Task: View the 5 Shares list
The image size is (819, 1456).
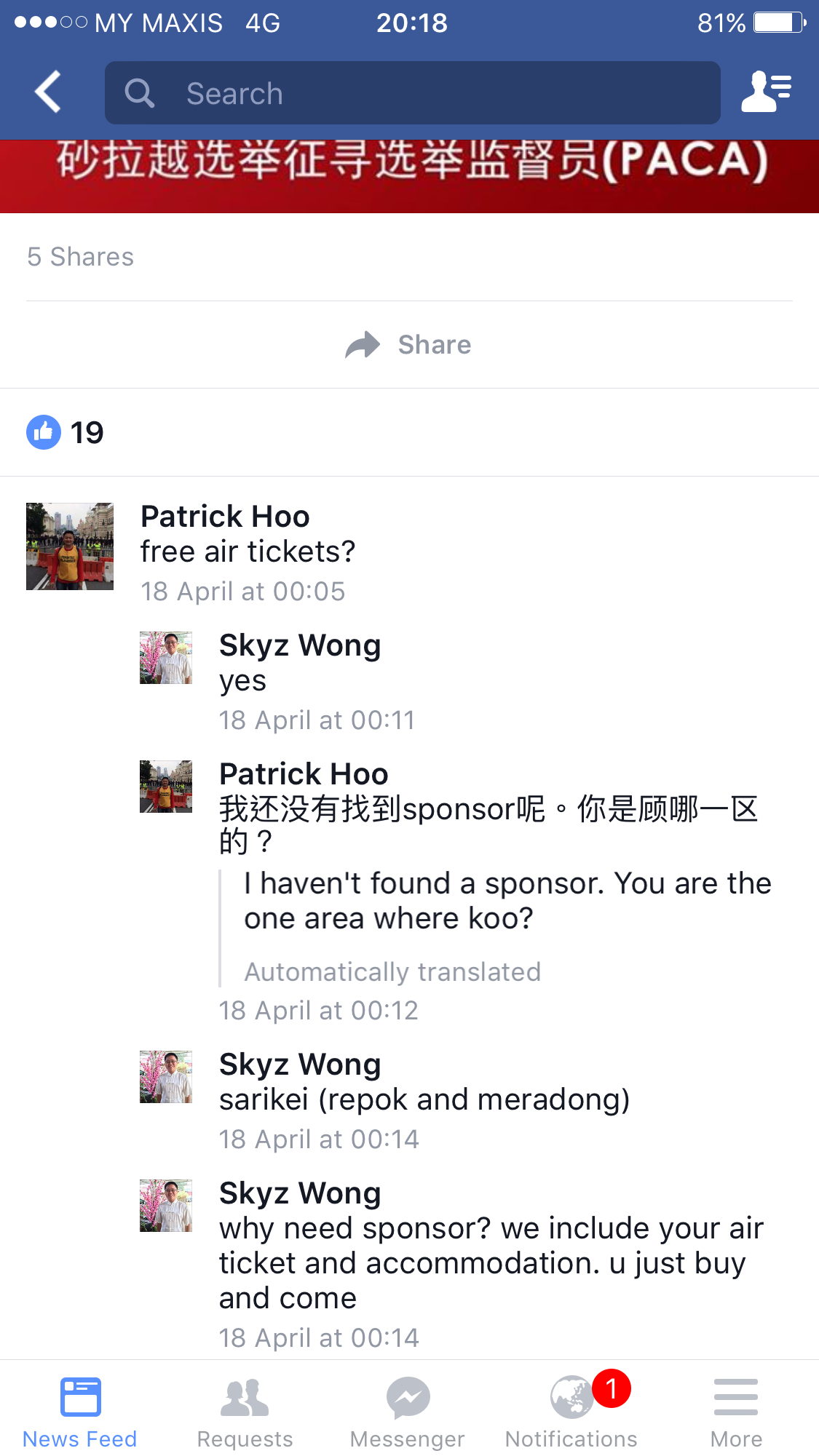Action: [x=80, y=257]
